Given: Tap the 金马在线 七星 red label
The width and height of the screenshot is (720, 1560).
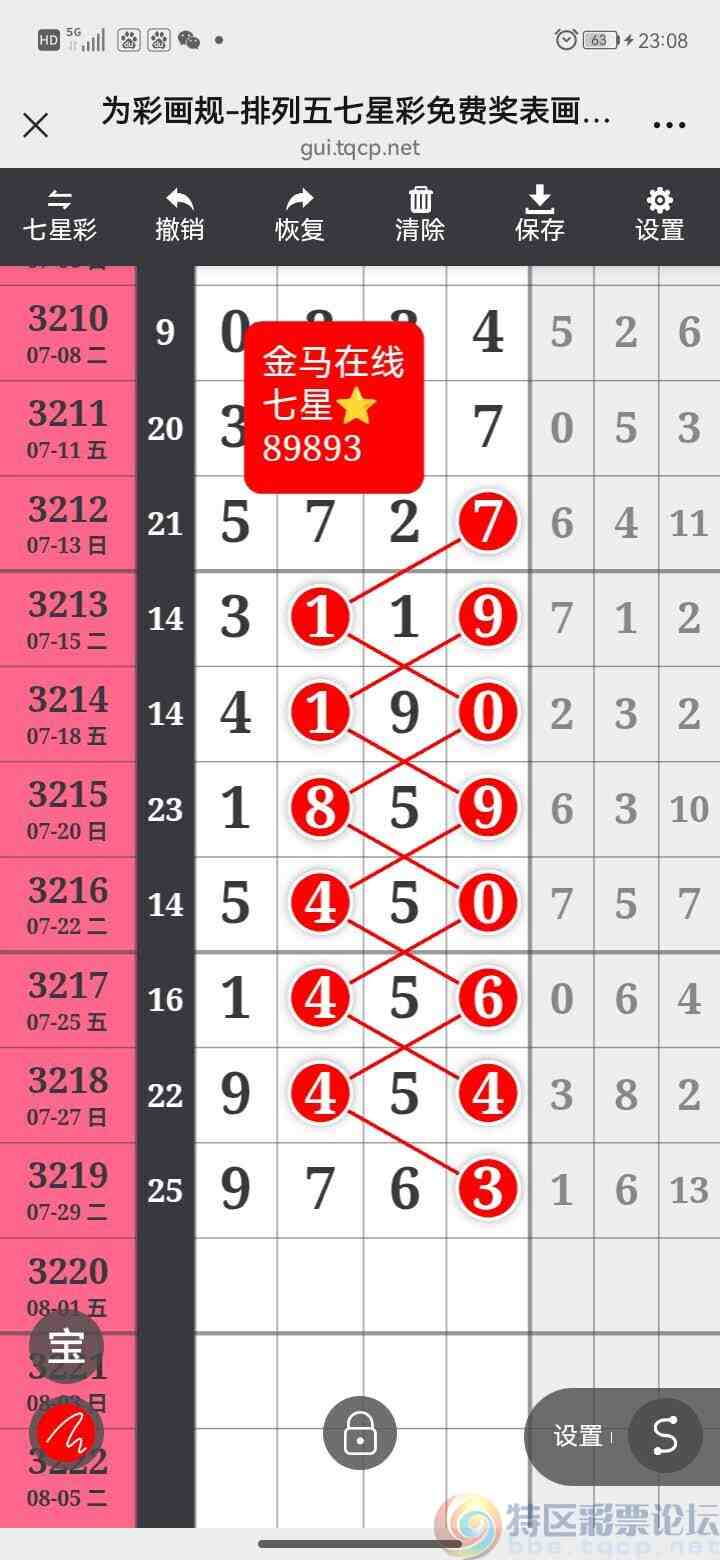Looking at the screenshot, I should tap(334, 406).
